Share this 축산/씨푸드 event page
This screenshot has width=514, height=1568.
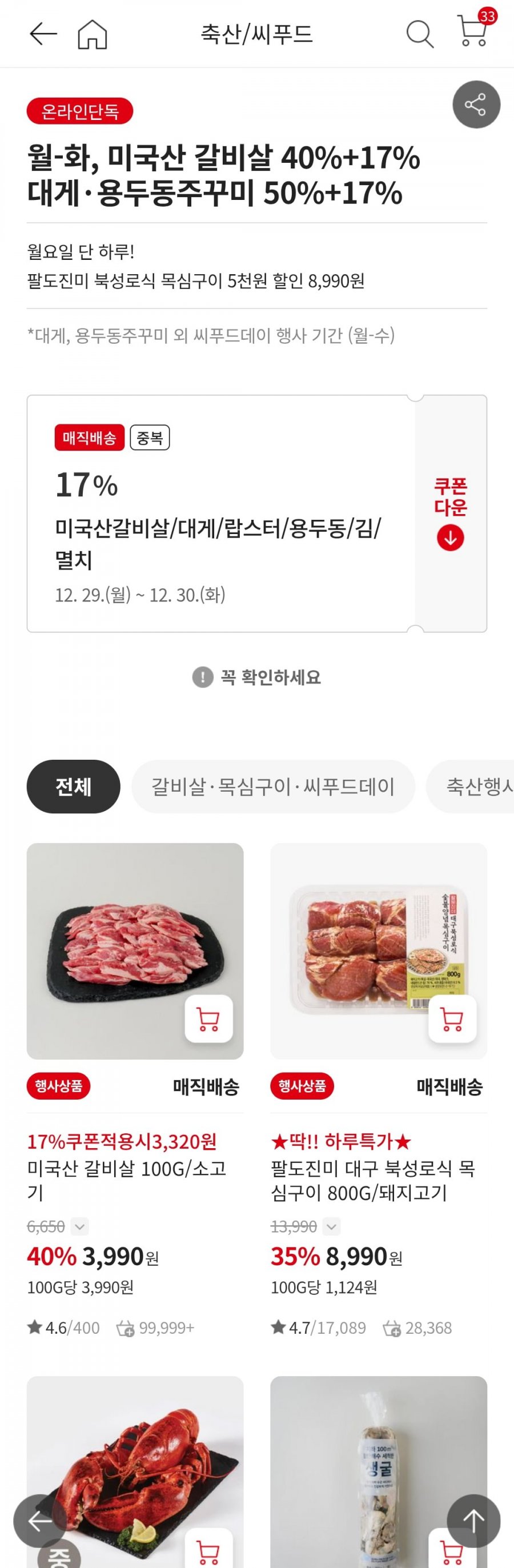(x=476, y=105)
